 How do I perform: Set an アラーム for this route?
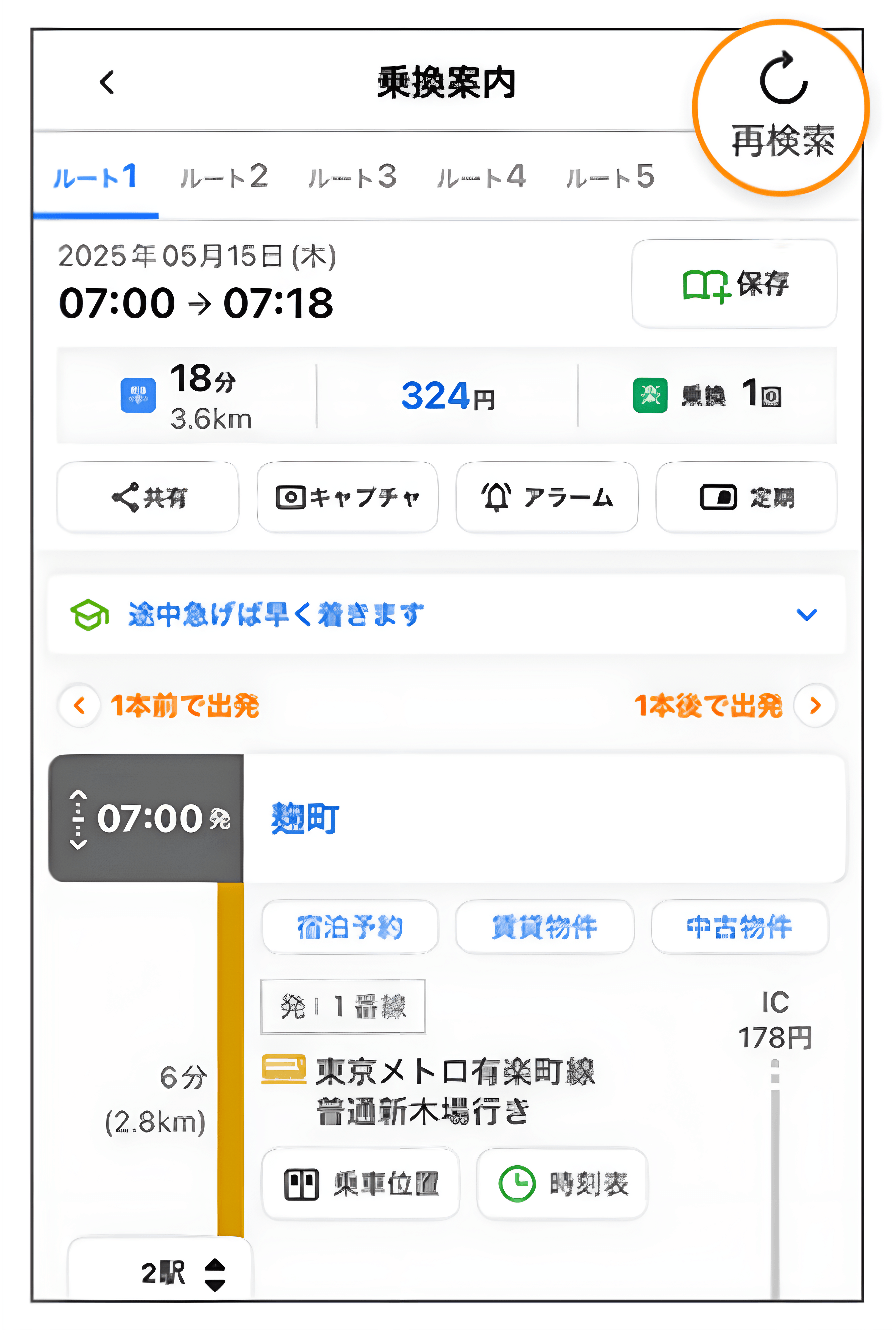coord(546,497)
